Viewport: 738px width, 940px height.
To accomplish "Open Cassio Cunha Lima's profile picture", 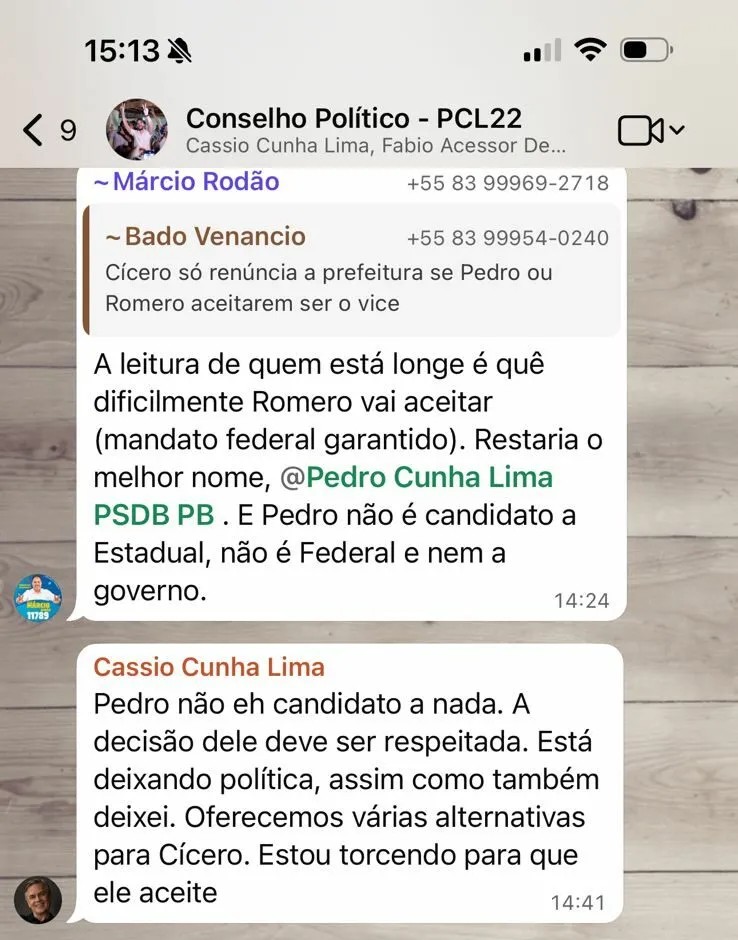I will 38,899.
